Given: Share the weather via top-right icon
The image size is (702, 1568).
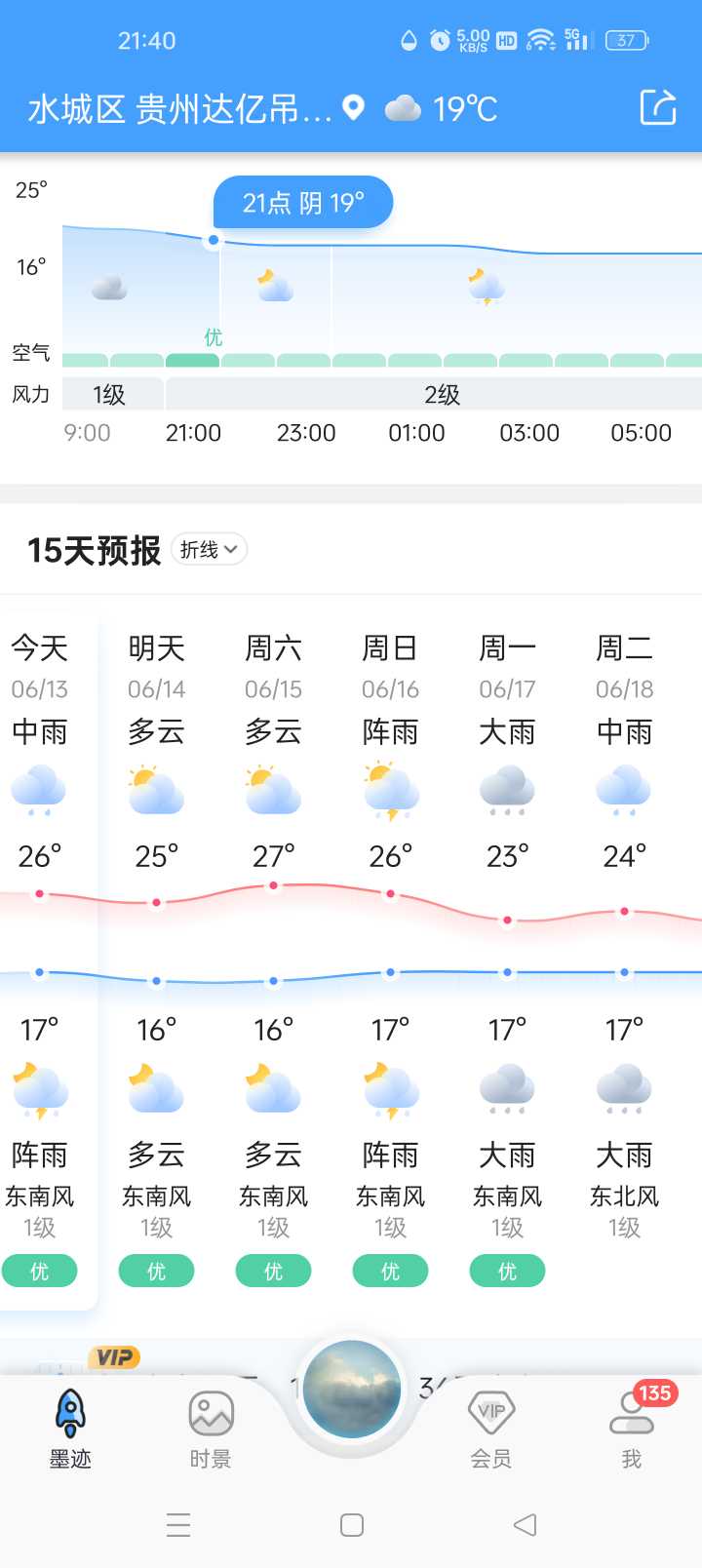Looking at the screenshot, I should (658, 107).
